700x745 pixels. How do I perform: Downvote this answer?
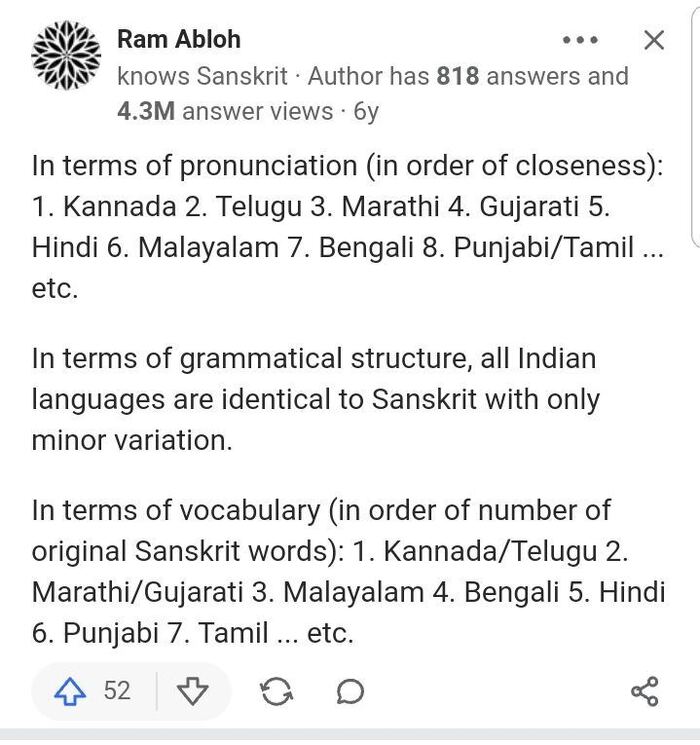(192, 691)
